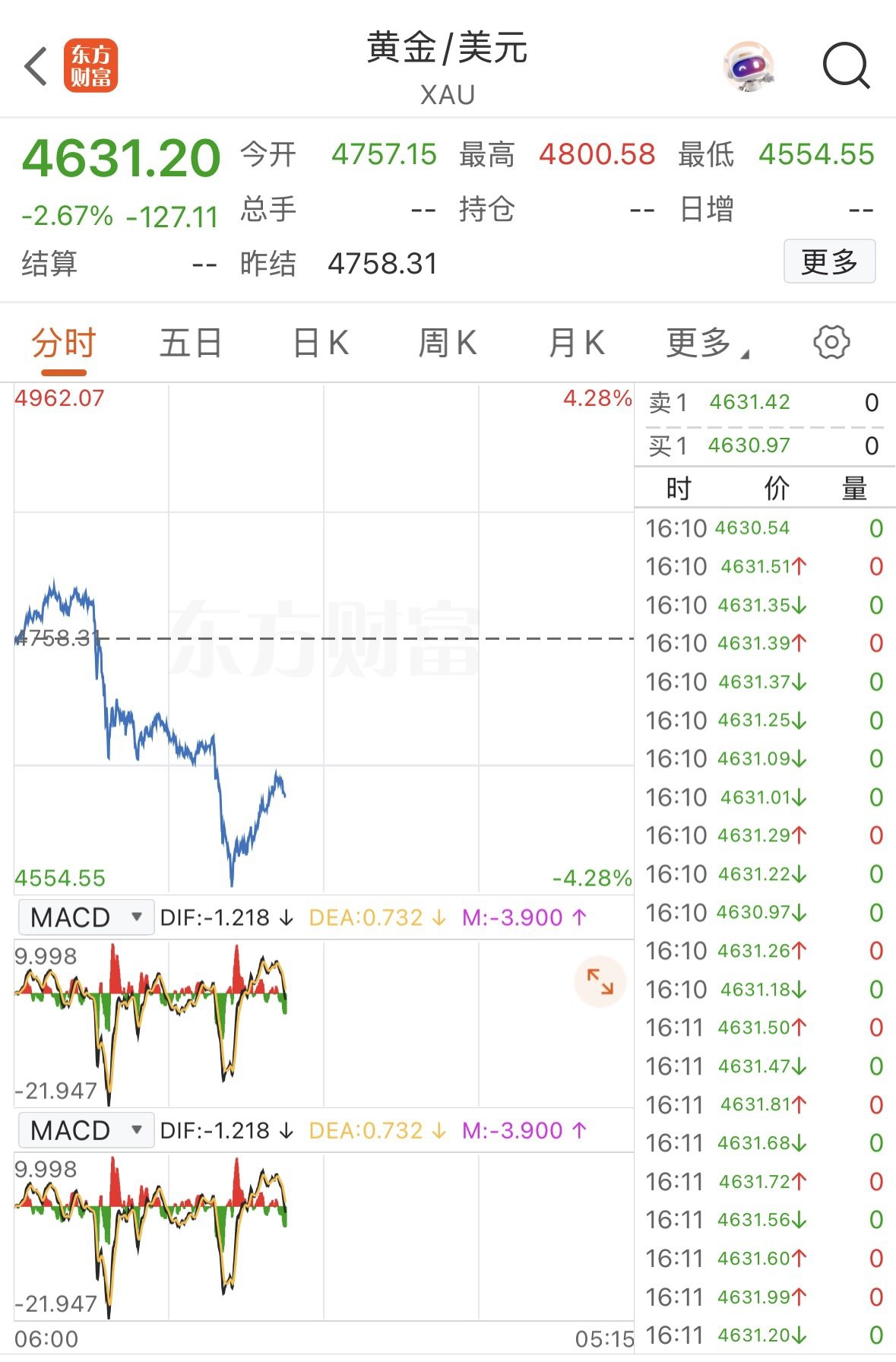The width and height of the screenshot is (896, 1362).
Task: Select the 分时 tab
Action: coord(64,343)
